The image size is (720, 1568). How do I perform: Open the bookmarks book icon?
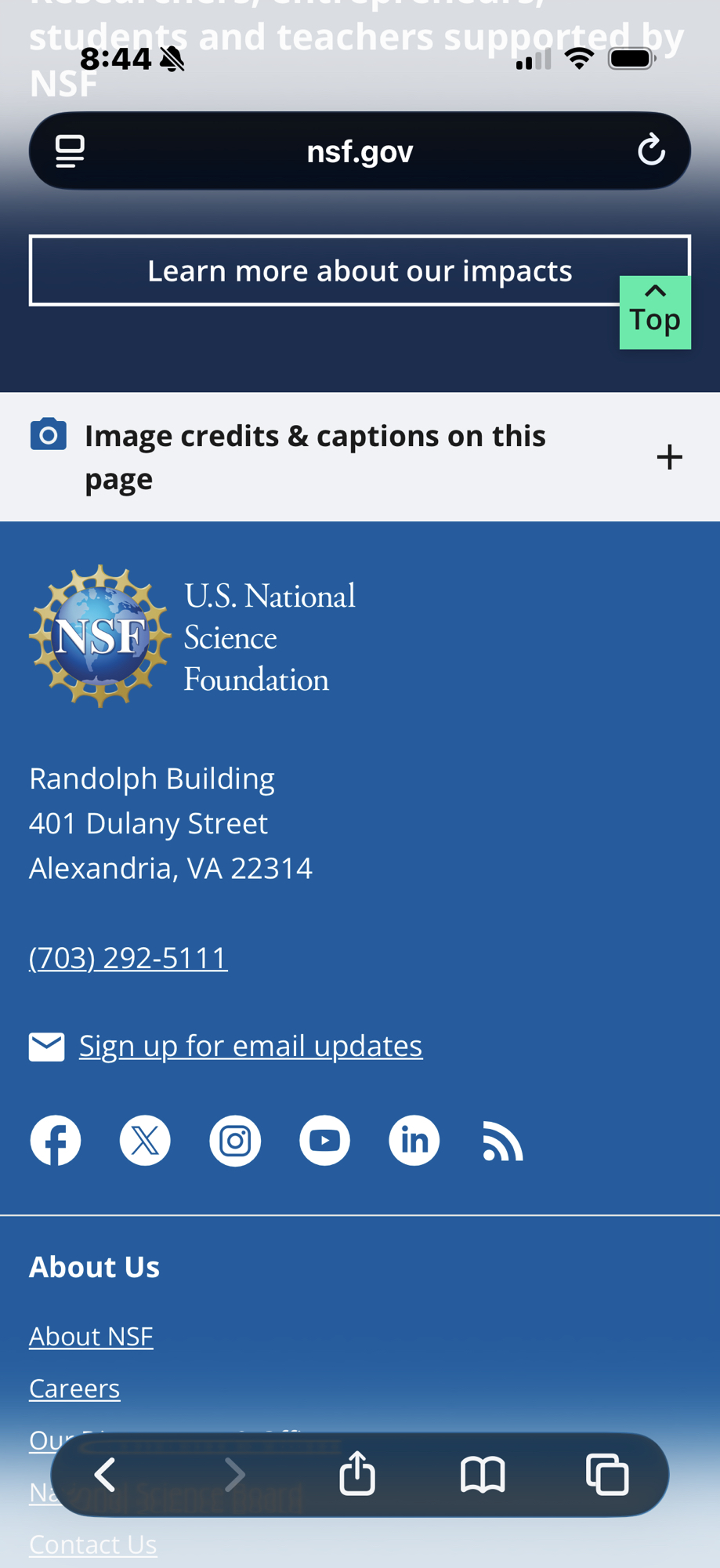[x=483, y=1475]
